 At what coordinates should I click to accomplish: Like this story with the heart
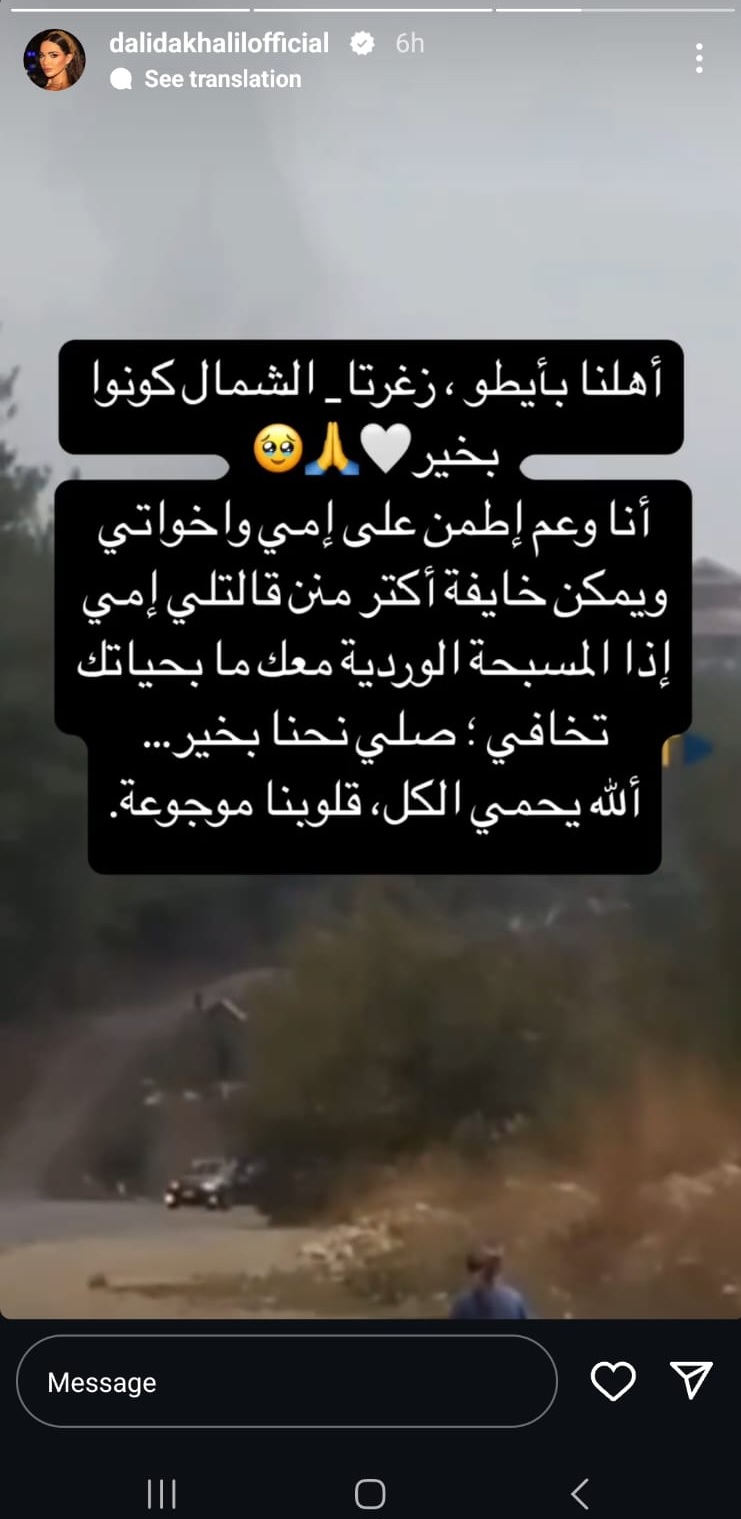[613, 1381]
